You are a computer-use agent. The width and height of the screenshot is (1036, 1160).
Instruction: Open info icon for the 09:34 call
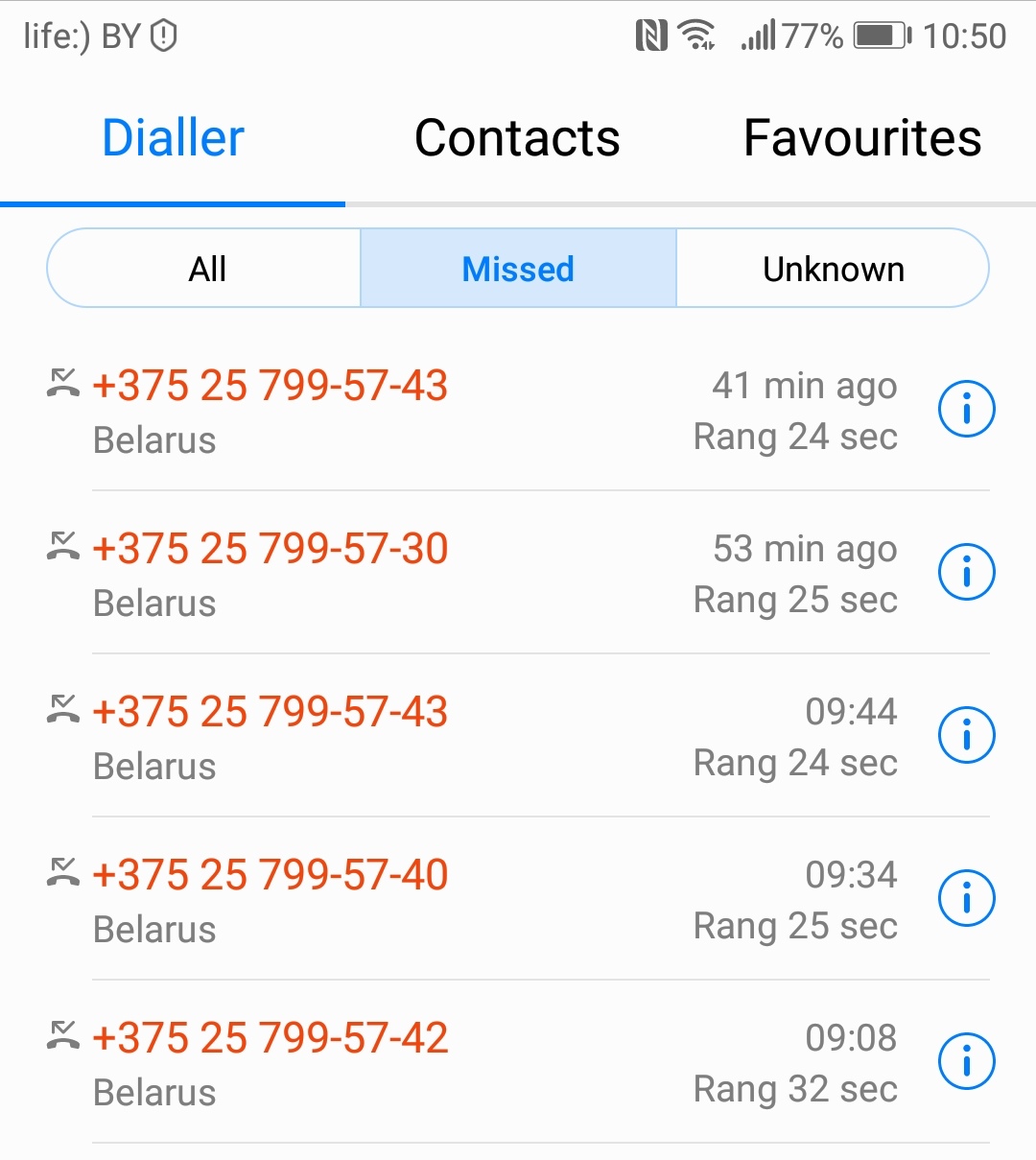click(966, 899)
